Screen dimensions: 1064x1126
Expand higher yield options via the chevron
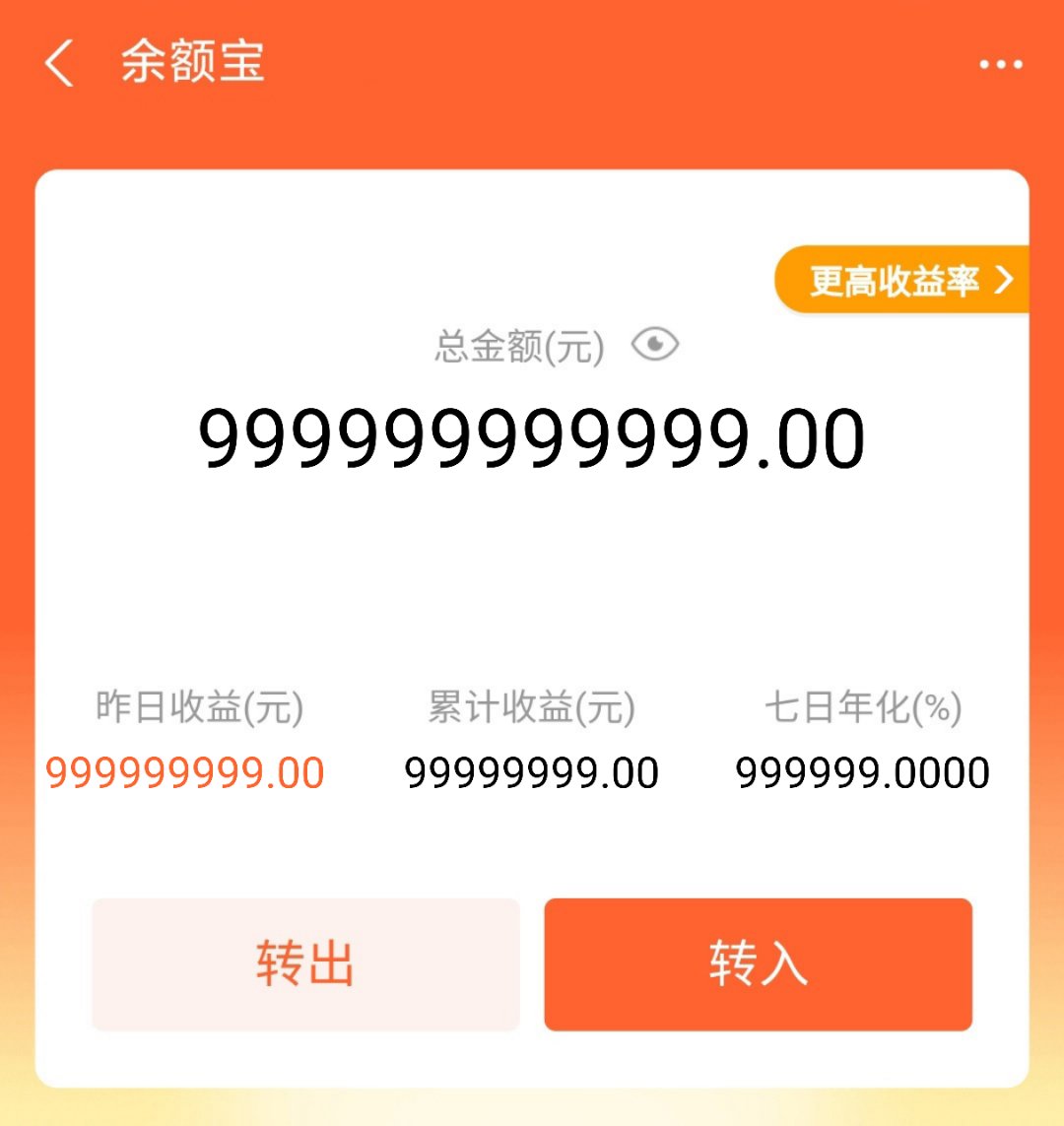point(1005,280)
